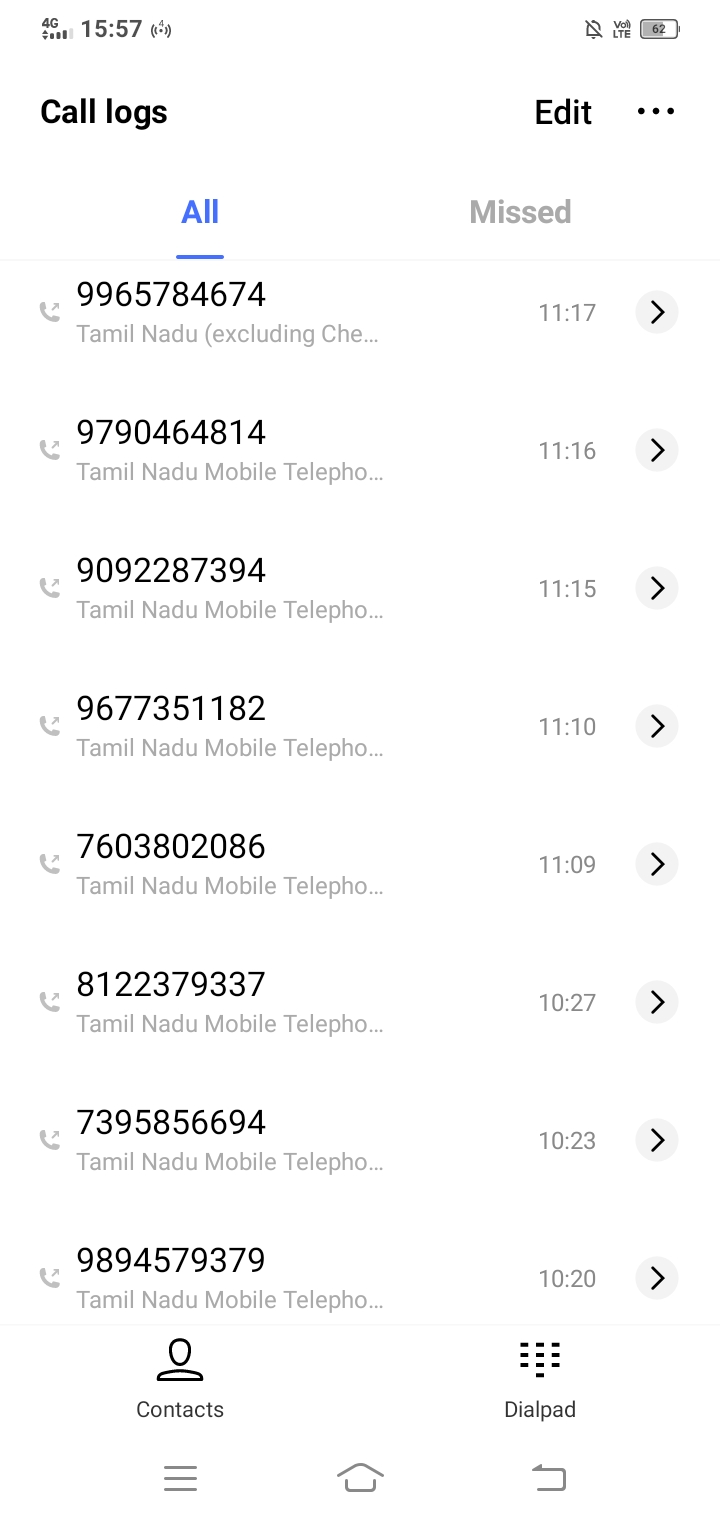Switch to the Missed tab
This screenshot has width=720, height=1520.
(x=520, y=212)
